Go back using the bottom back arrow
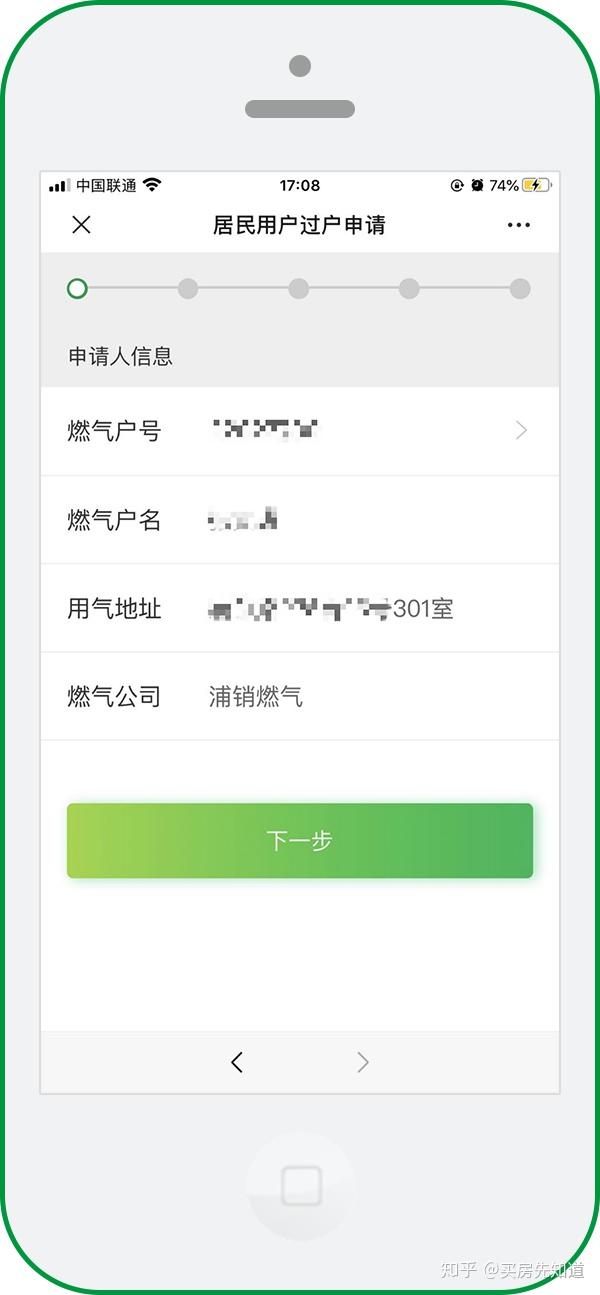This screenshot has width=600, height=1295. click(237, 1062)
